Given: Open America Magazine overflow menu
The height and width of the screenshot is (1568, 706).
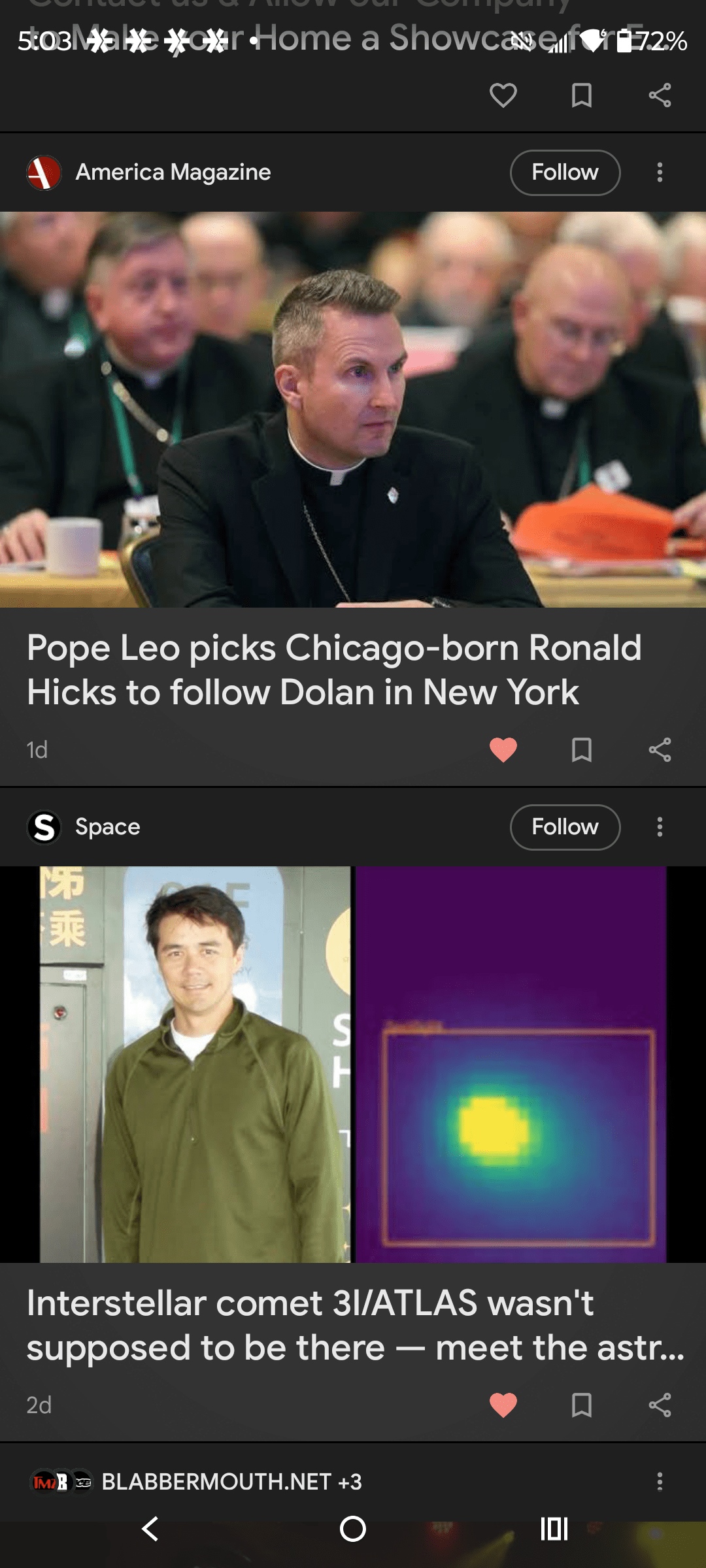Looking at the screenshot, I should click(x=660, y=172).
